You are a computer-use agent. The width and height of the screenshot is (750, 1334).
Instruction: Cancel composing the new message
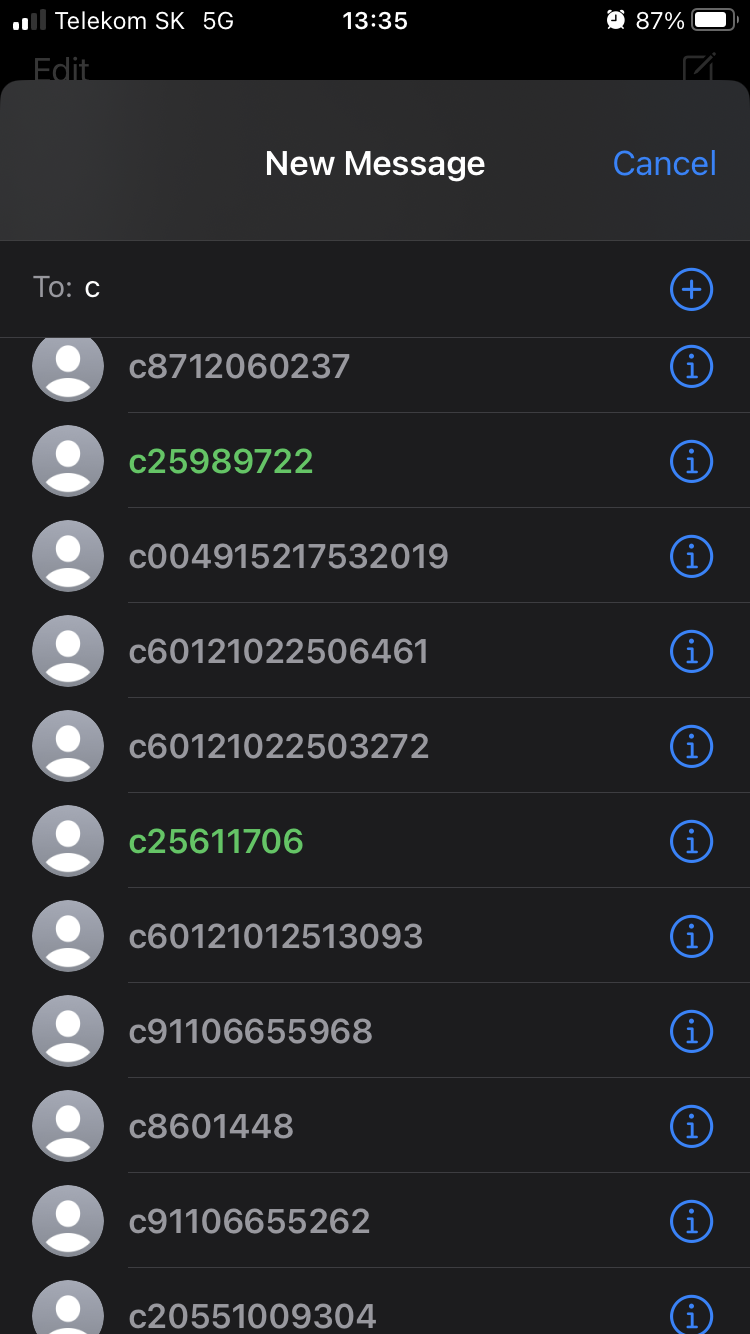pos(664,163)
